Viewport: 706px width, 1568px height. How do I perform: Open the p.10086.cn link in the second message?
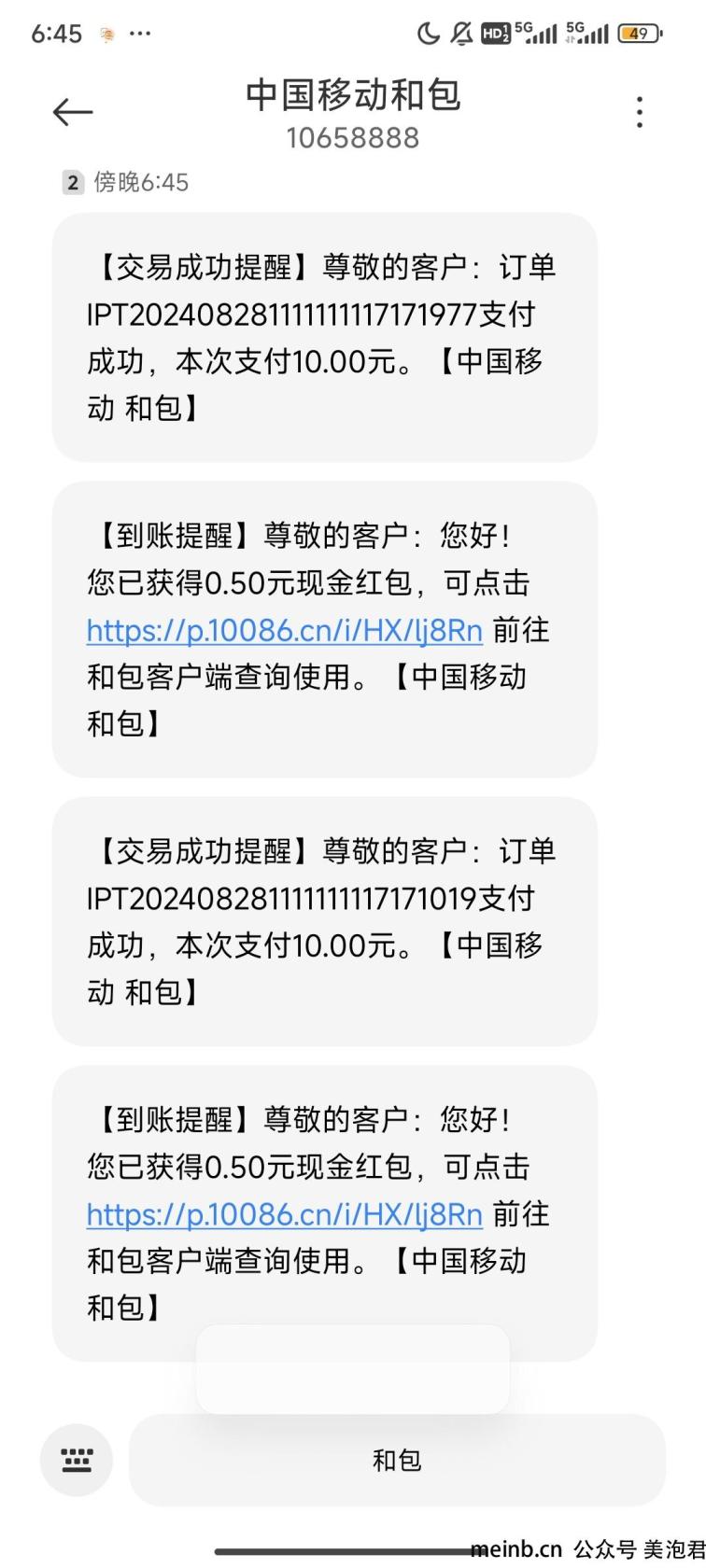pyautogui.click(x=285, y=630)
